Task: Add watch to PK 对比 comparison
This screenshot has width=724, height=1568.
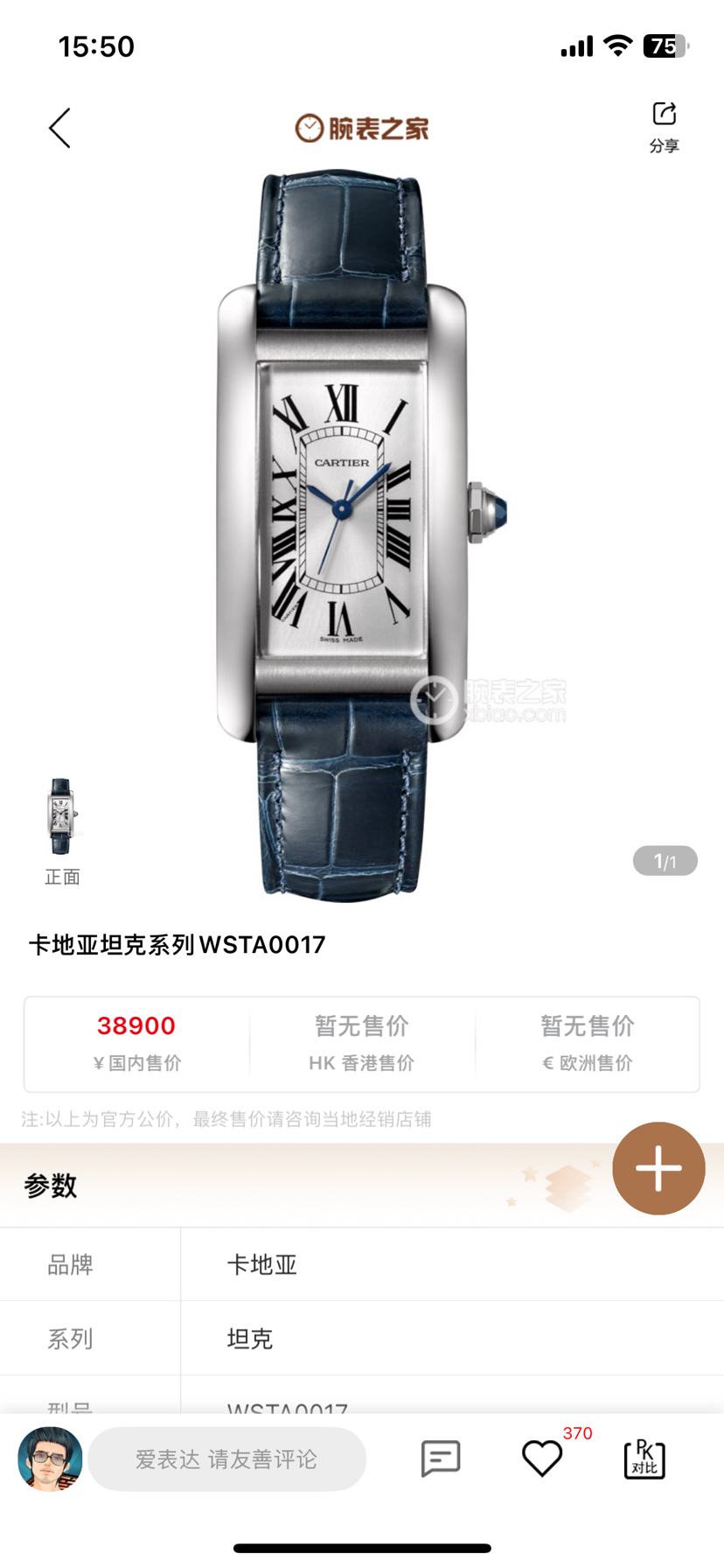Action: pos(644,1459)
